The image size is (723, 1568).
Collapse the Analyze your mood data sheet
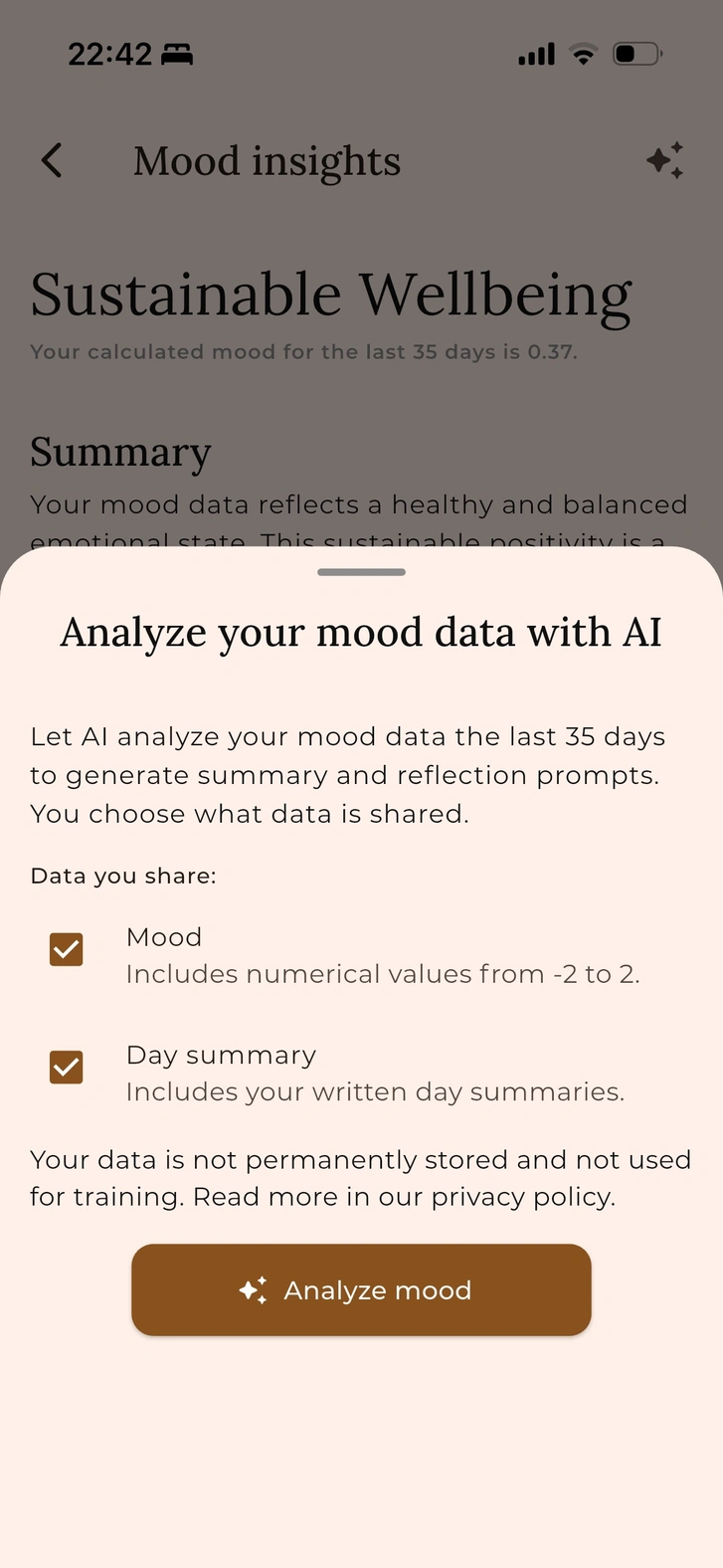pyautogui.click(x=361, y=572)
